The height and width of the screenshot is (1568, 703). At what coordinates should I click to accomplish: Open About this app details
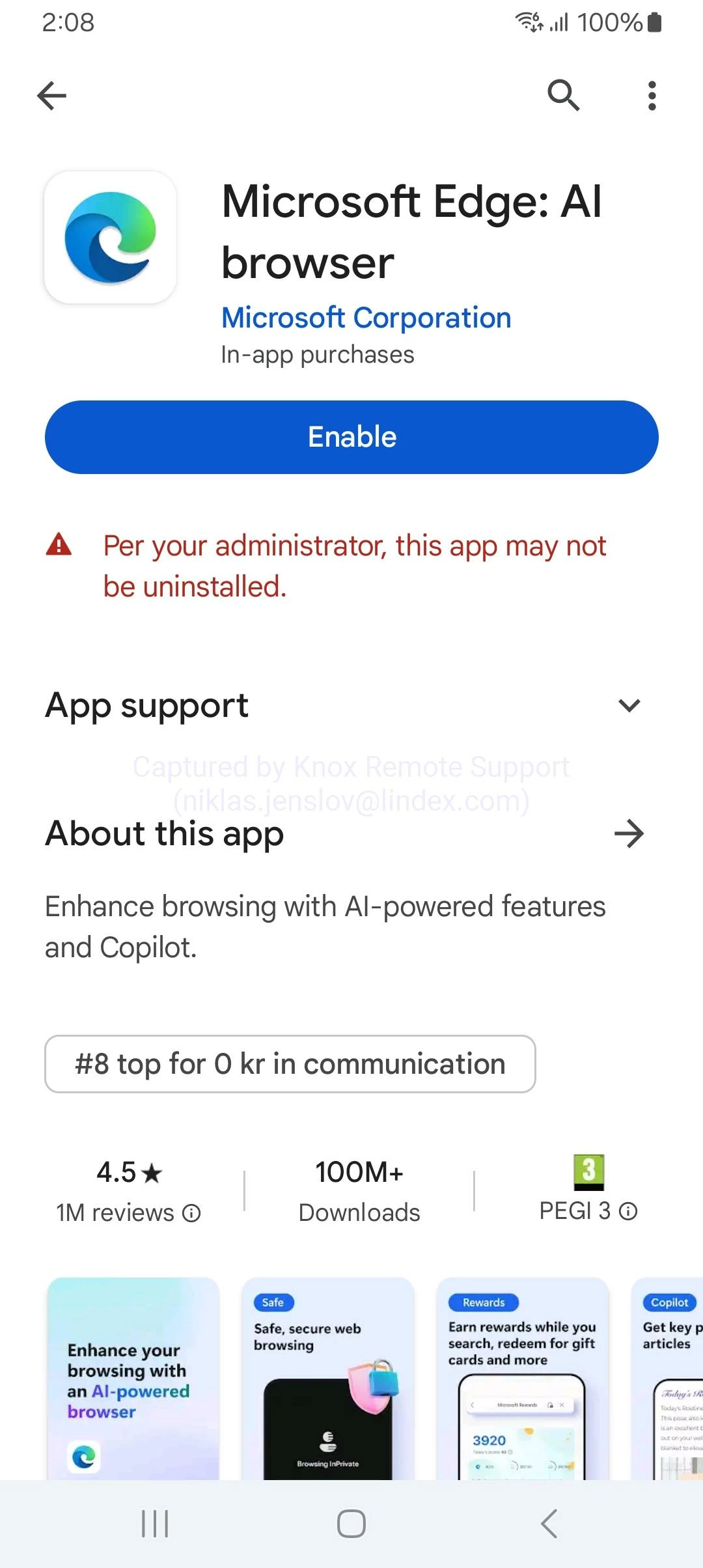pos(629,833)
